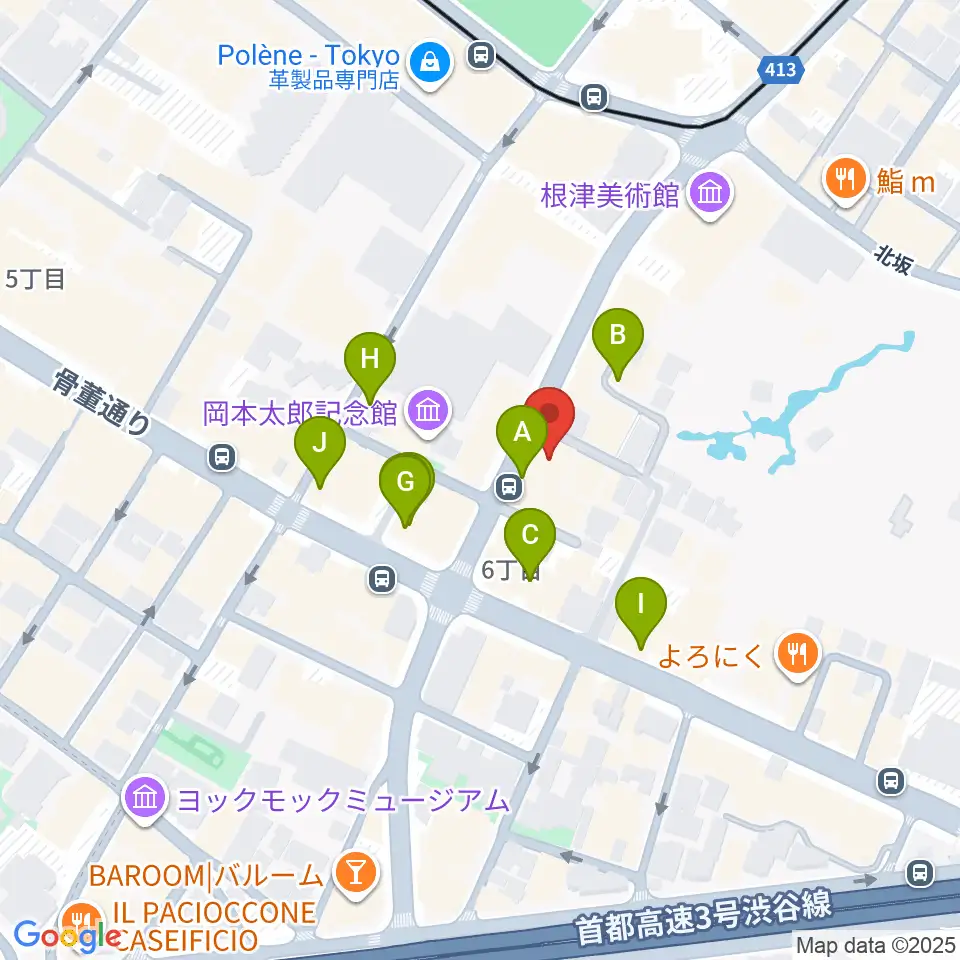Open the 岡本太郎記念館 museum pin
Image resolution: width=960 pixels, height=960 pixels.
pyautogui.click(x=429, y=410)
